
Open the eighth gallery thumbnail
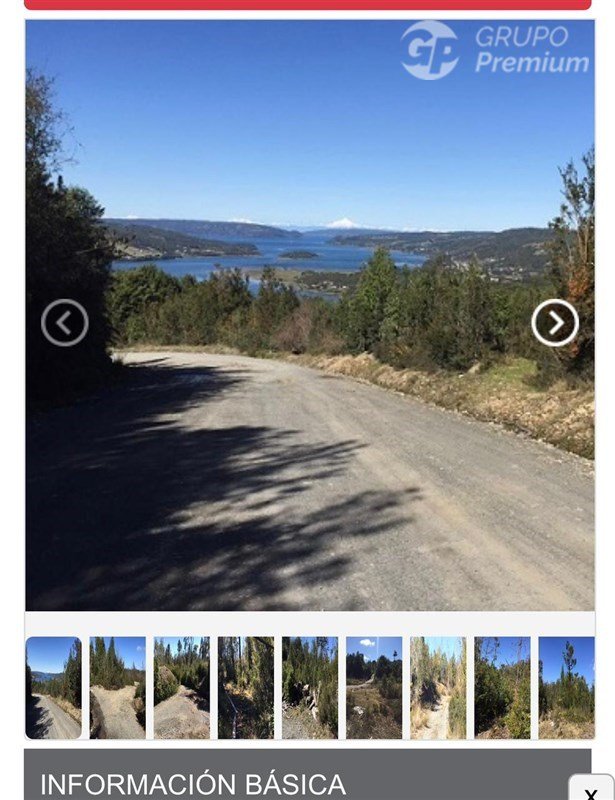coord(502,688)
